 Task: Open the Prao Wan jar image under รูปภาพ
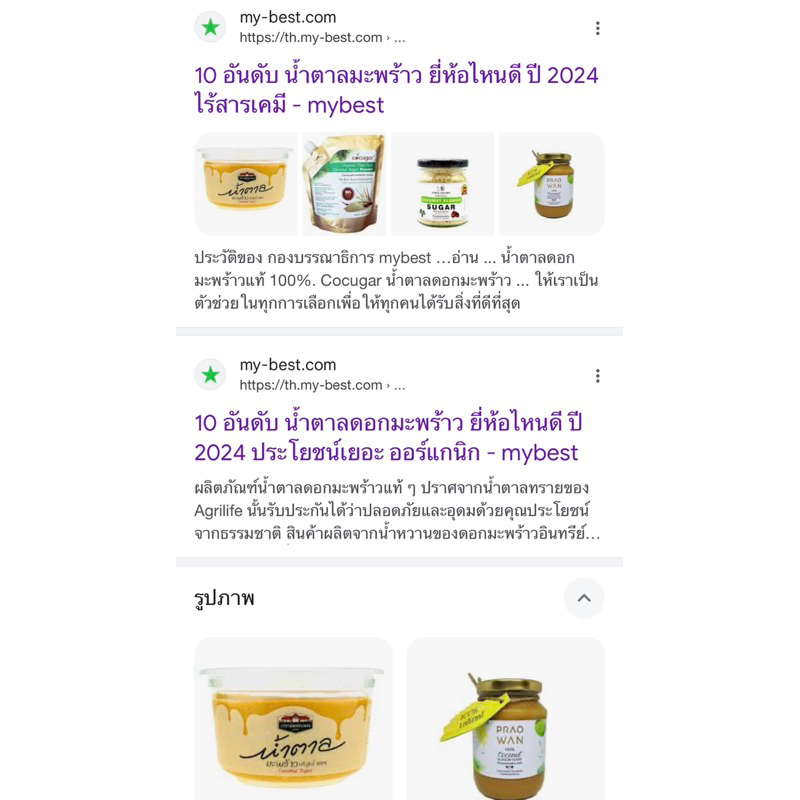point(505,720)
